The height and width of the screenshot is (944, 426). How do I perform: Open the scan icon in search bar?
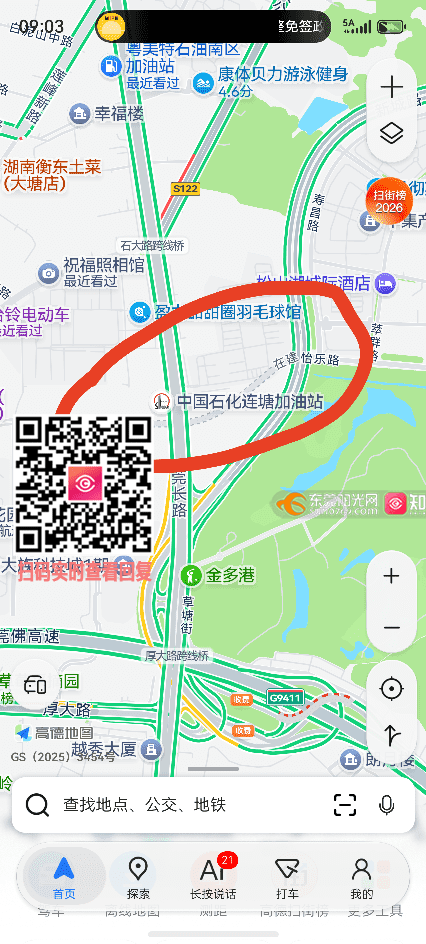[x=345, y=805]
